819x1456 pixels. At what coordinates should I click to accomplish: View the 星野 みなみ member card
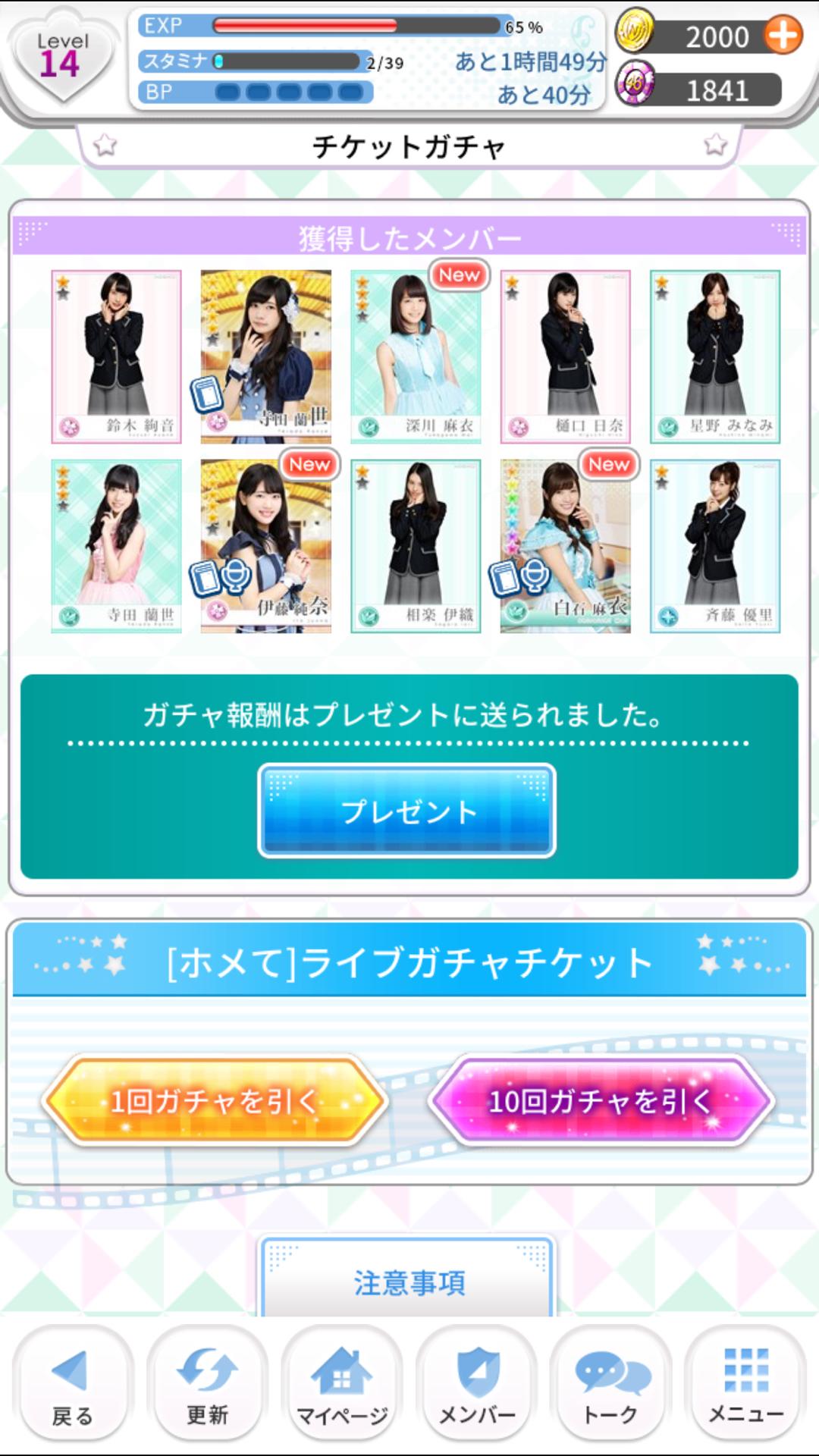715,356
